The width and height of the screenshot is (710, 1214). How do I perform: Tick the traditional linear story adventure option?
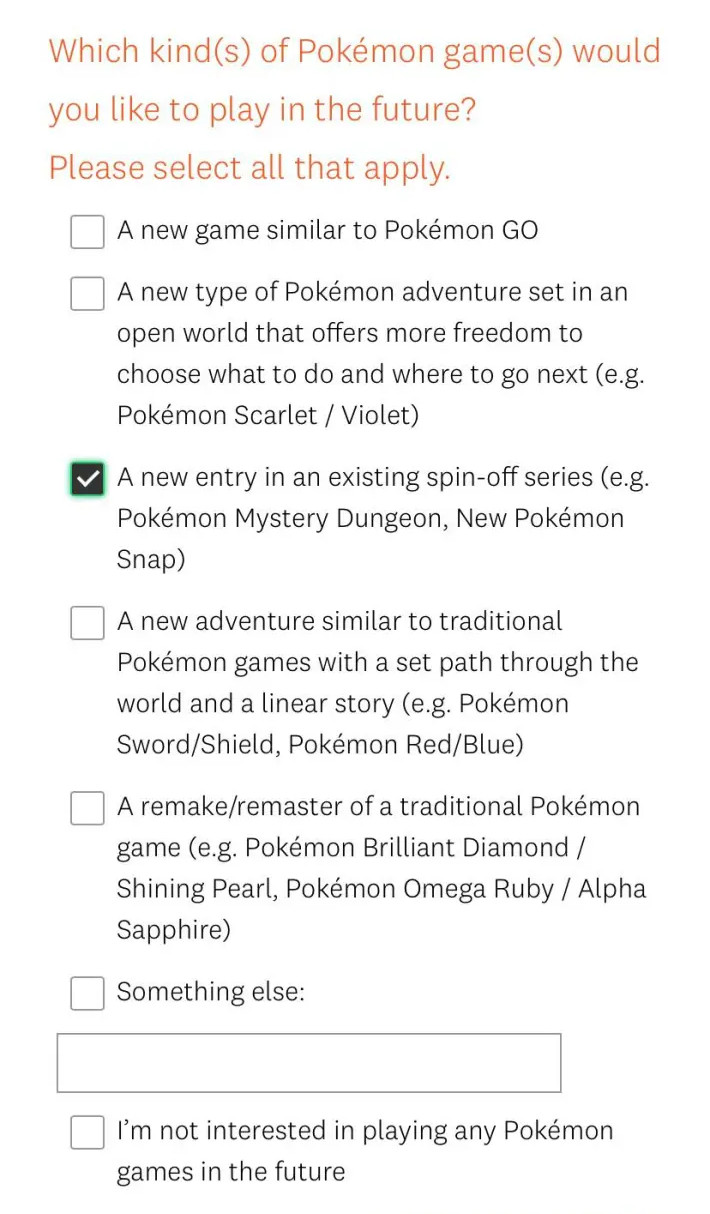tap(88, 622)
